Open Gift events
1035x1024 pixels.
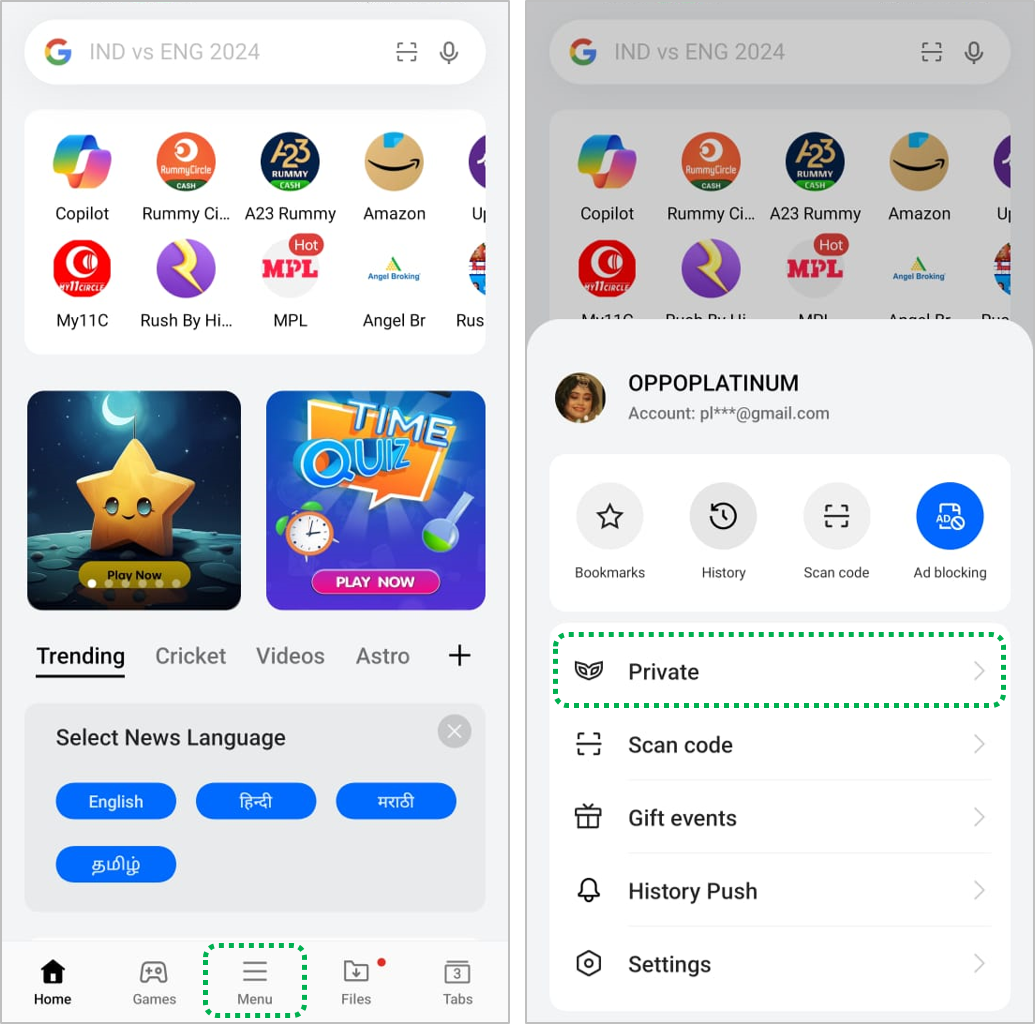pyautogui.click(x=778, y=818)
